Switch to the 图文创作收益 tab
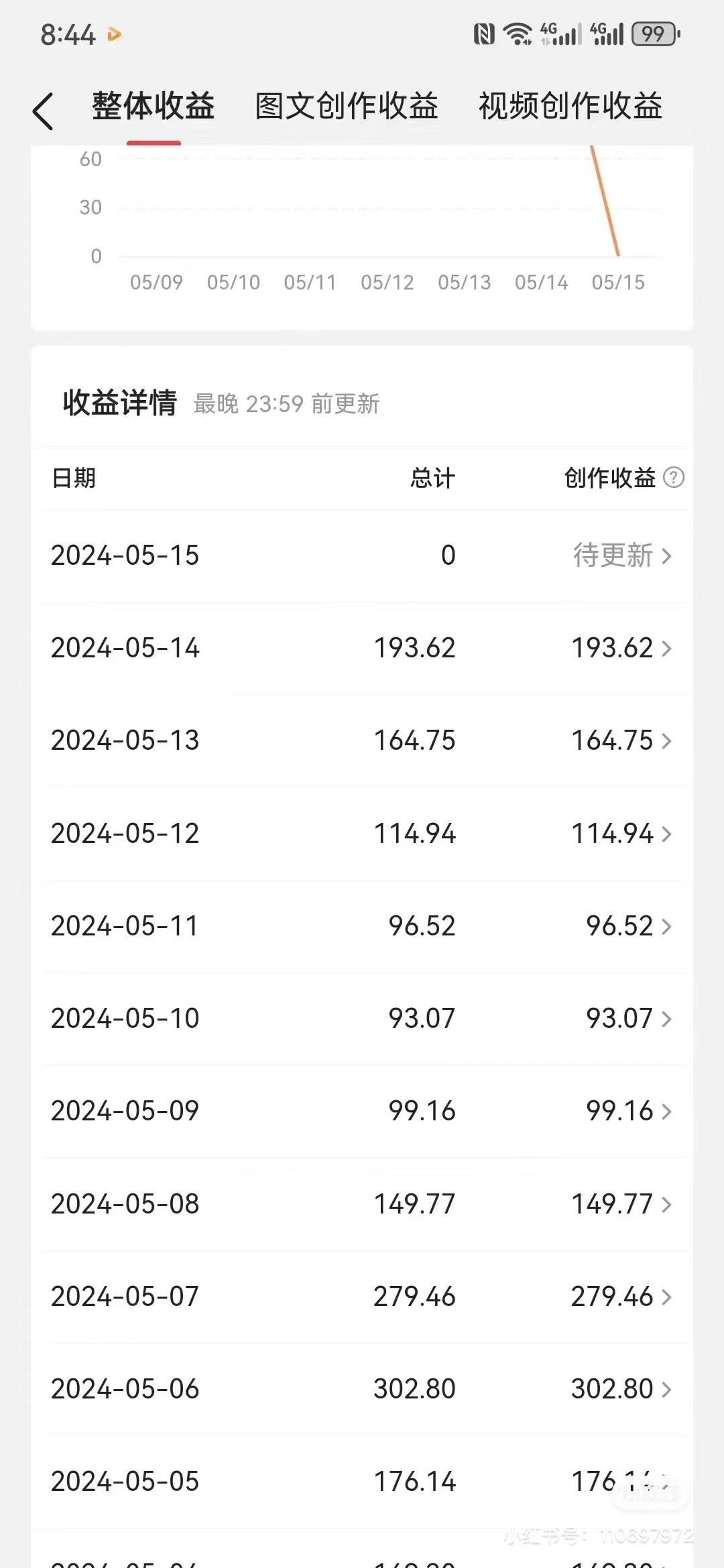This screenshot has width=724, height=1568. 347,107
